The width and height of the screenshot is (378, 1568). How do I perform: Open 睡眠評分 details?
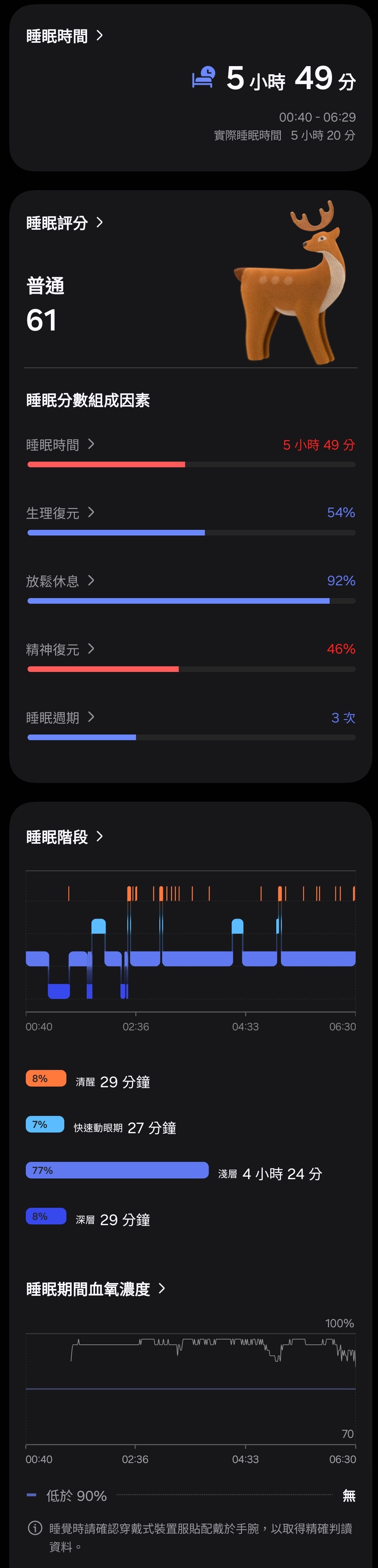64,223
